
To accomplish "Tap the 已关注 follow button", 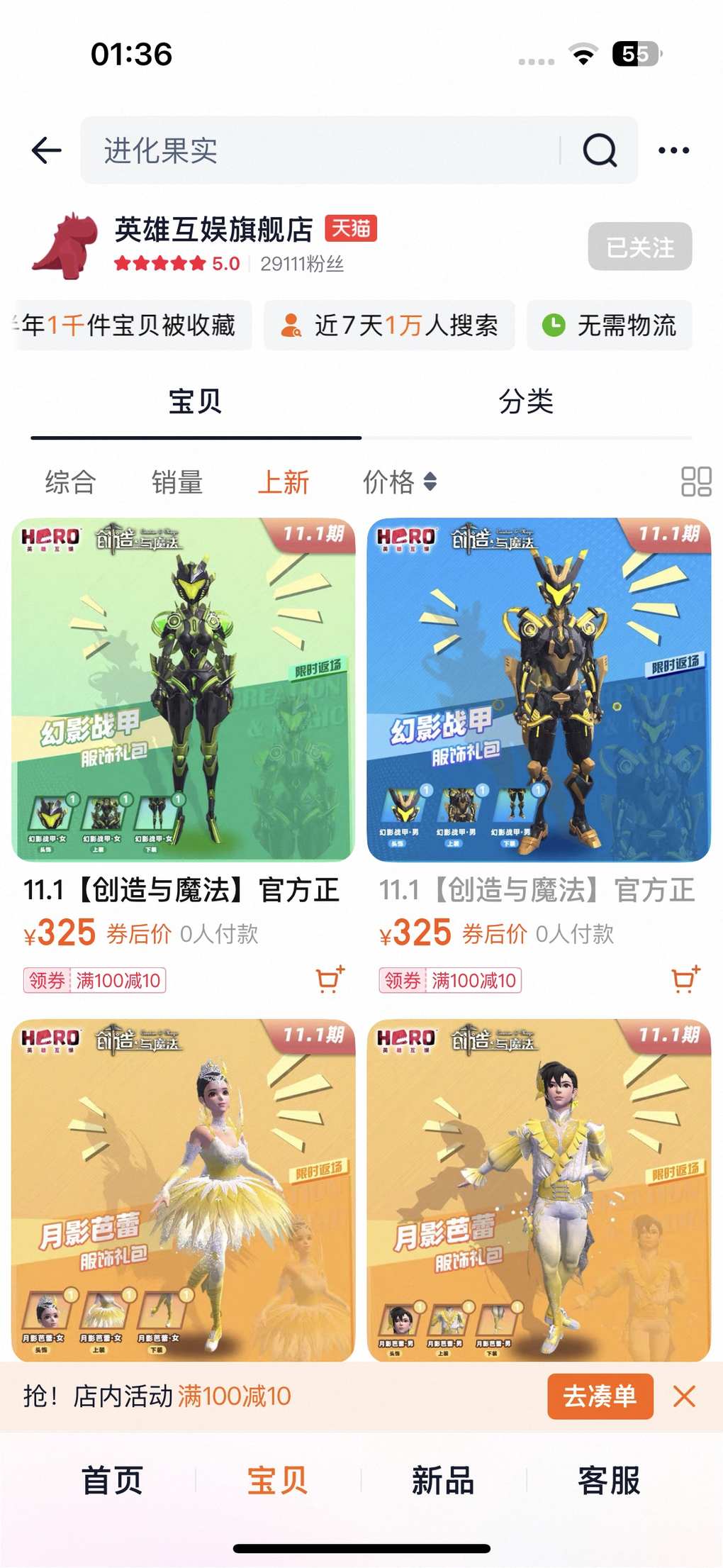I will click(x=639, y=247).
